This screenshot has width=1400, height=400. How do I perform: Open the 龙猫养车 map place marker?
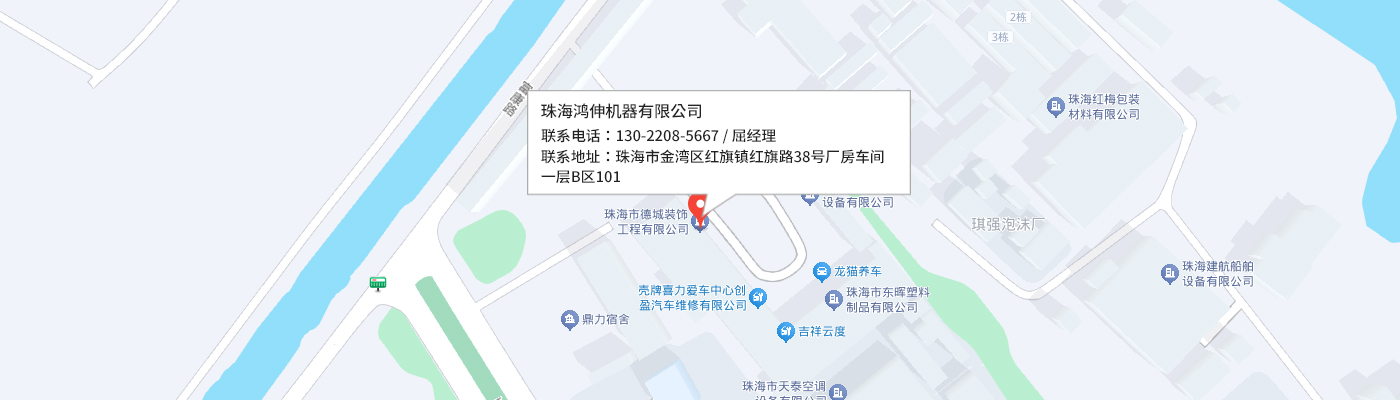(x=820, y=271)
